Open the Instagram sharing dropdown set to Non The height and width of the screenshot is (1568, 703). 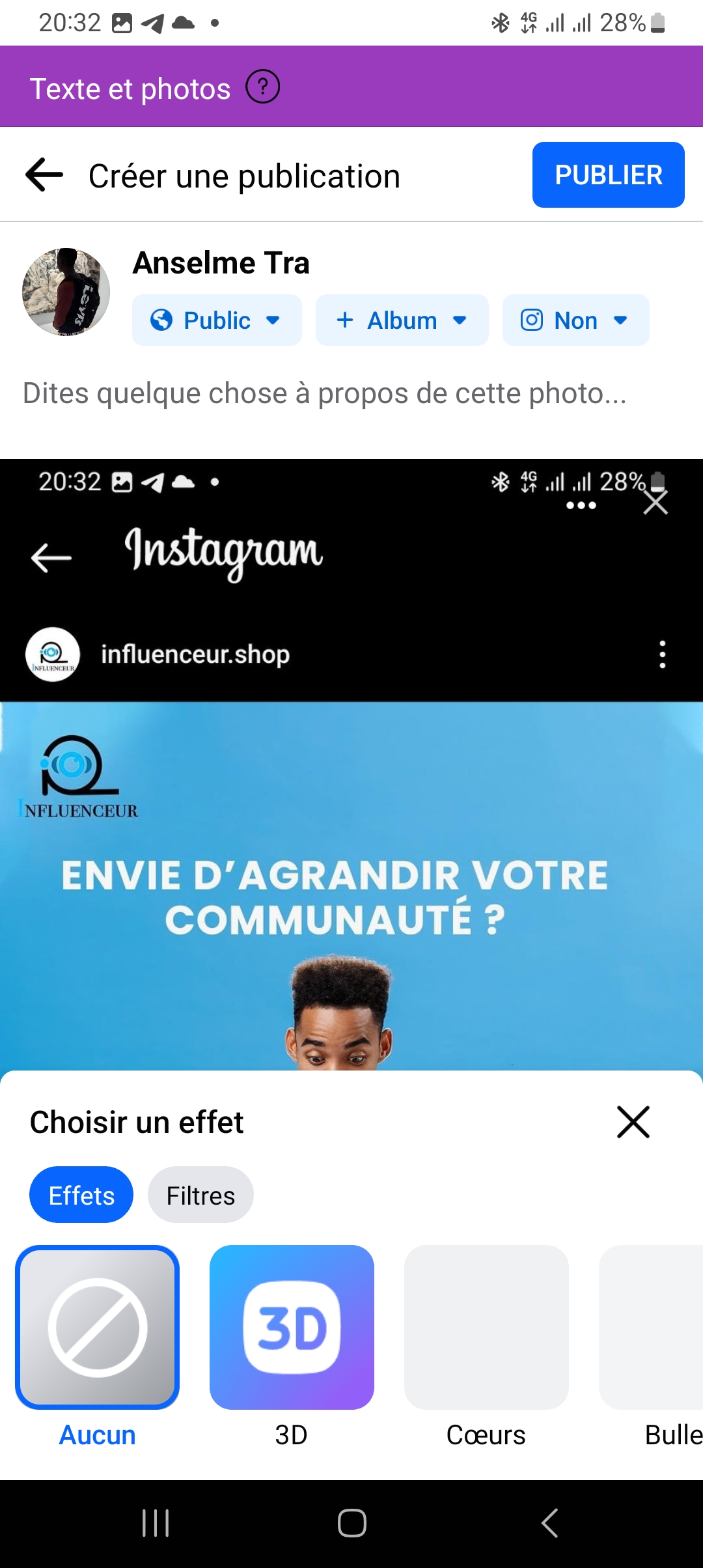point(575,320)
